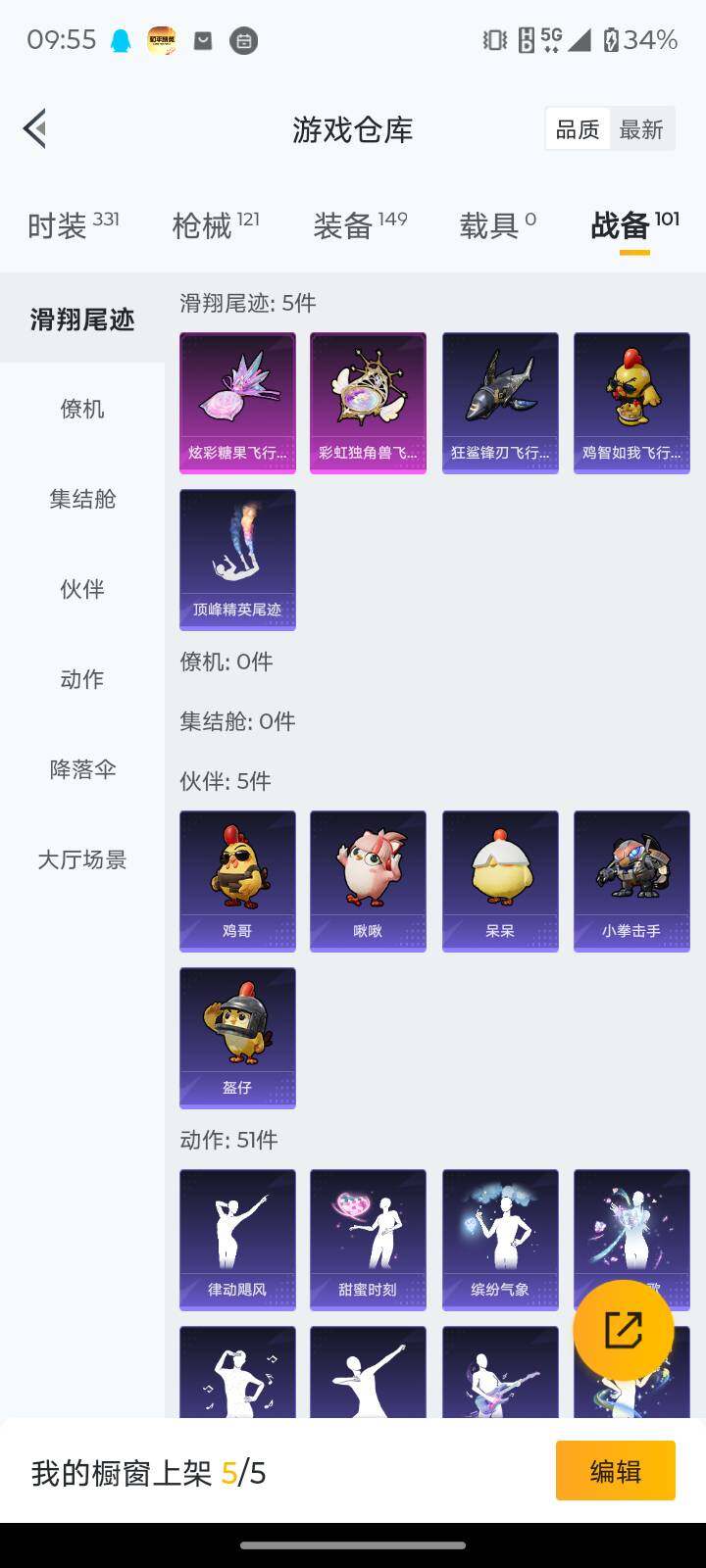Select 僚机 in the side menu

click(x=82, y=409)
